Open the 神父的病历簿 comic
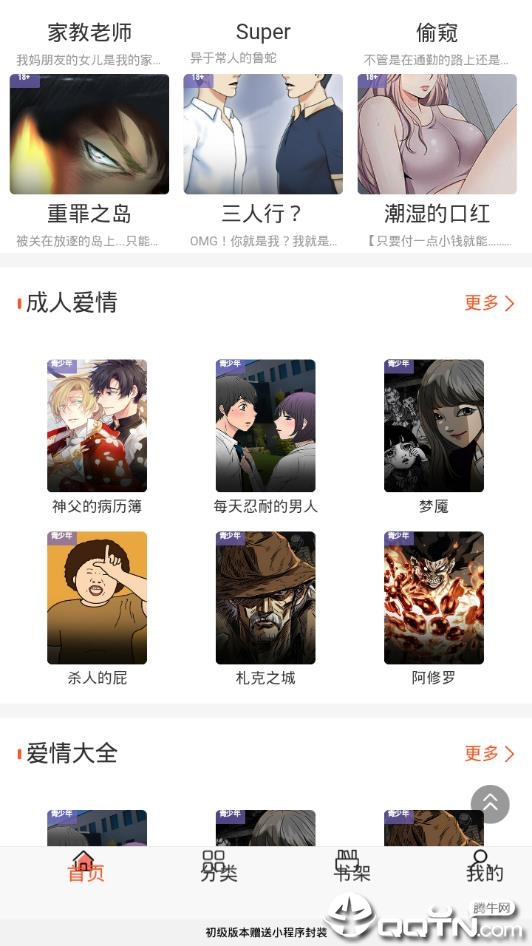532x946 pixels. 97,425
